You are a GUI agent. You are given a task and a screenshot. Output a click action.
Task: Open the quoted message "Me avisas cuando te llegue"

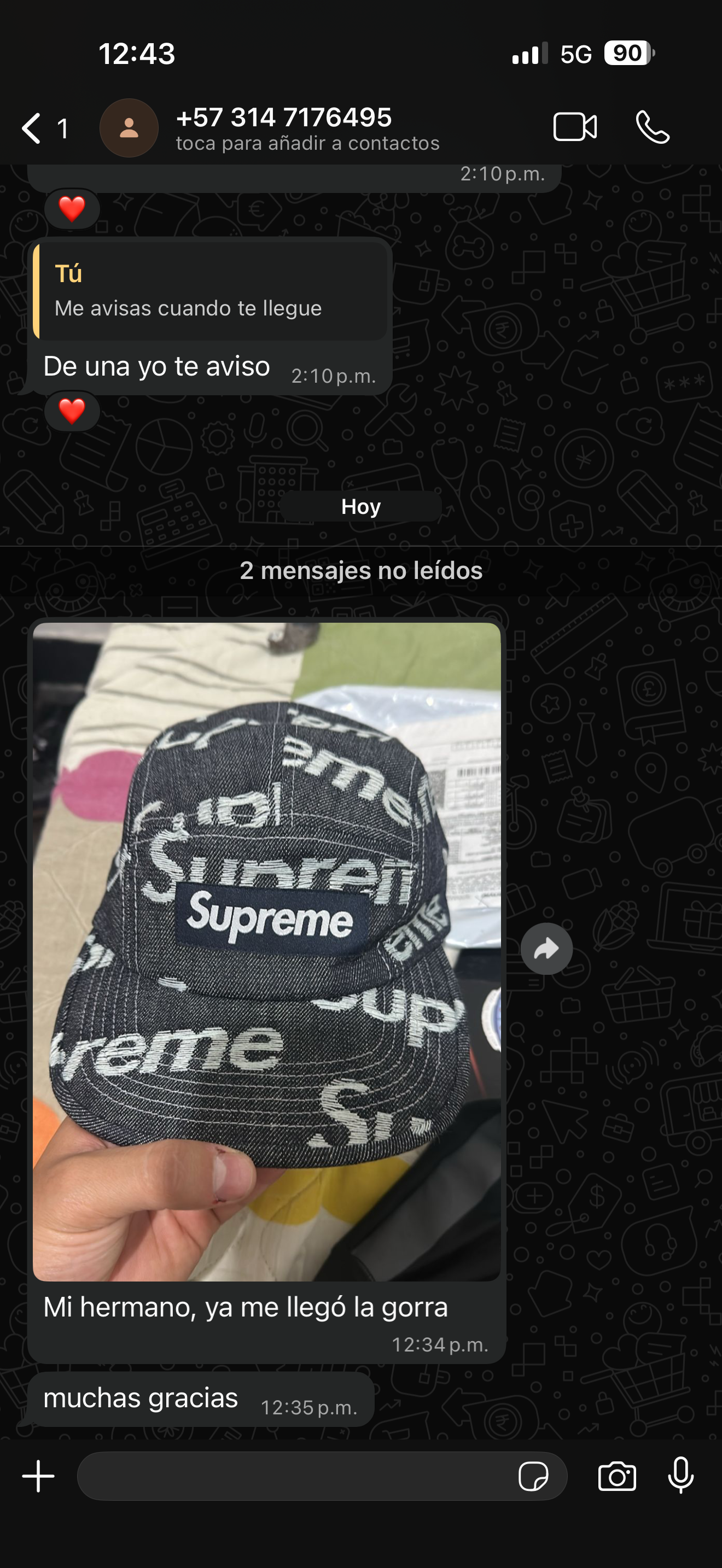coord(210,291)
